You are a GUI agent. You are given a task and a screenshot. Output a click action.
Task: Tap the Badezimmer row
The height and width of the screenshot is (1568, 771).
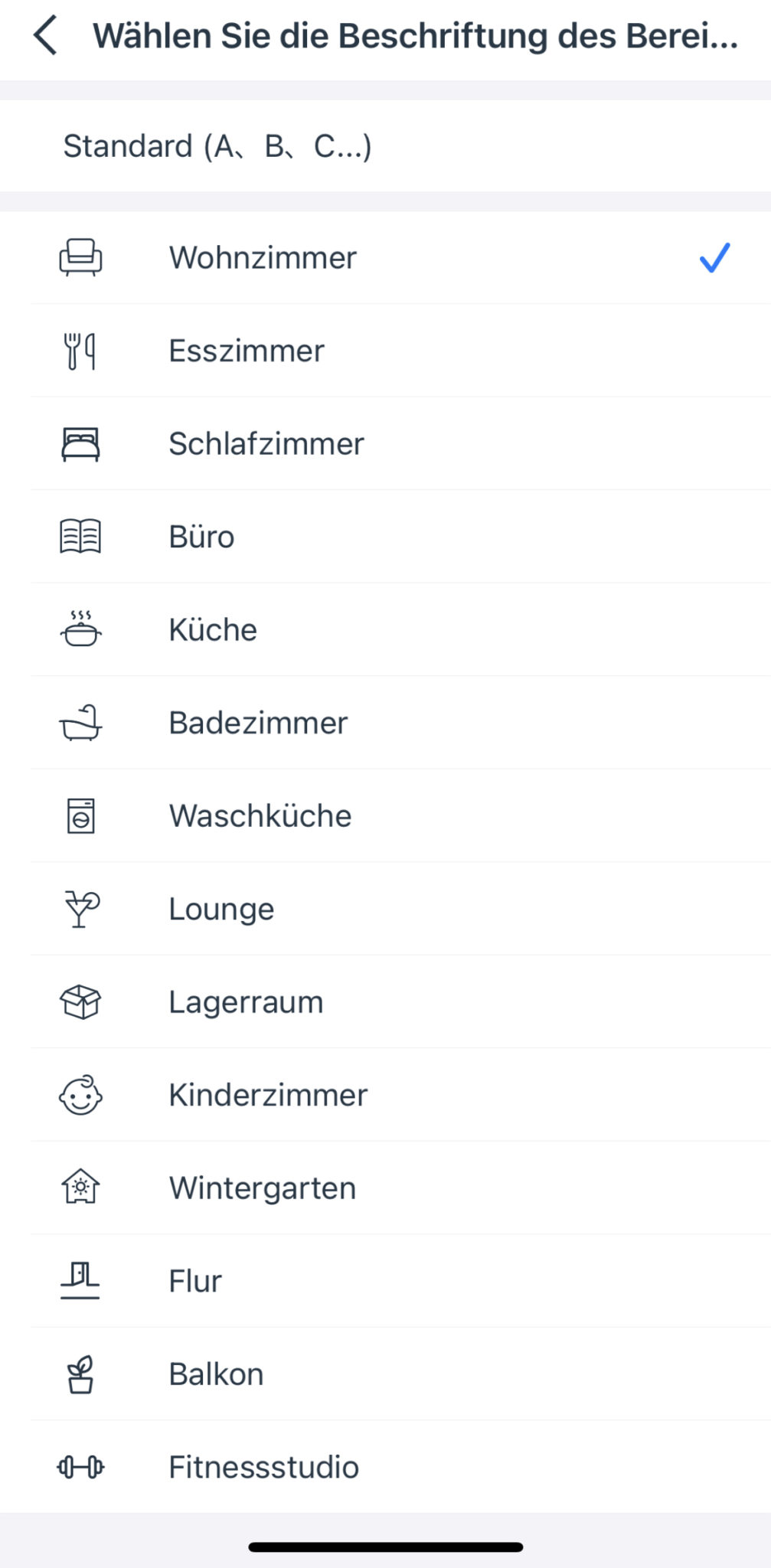pos(258,723)
